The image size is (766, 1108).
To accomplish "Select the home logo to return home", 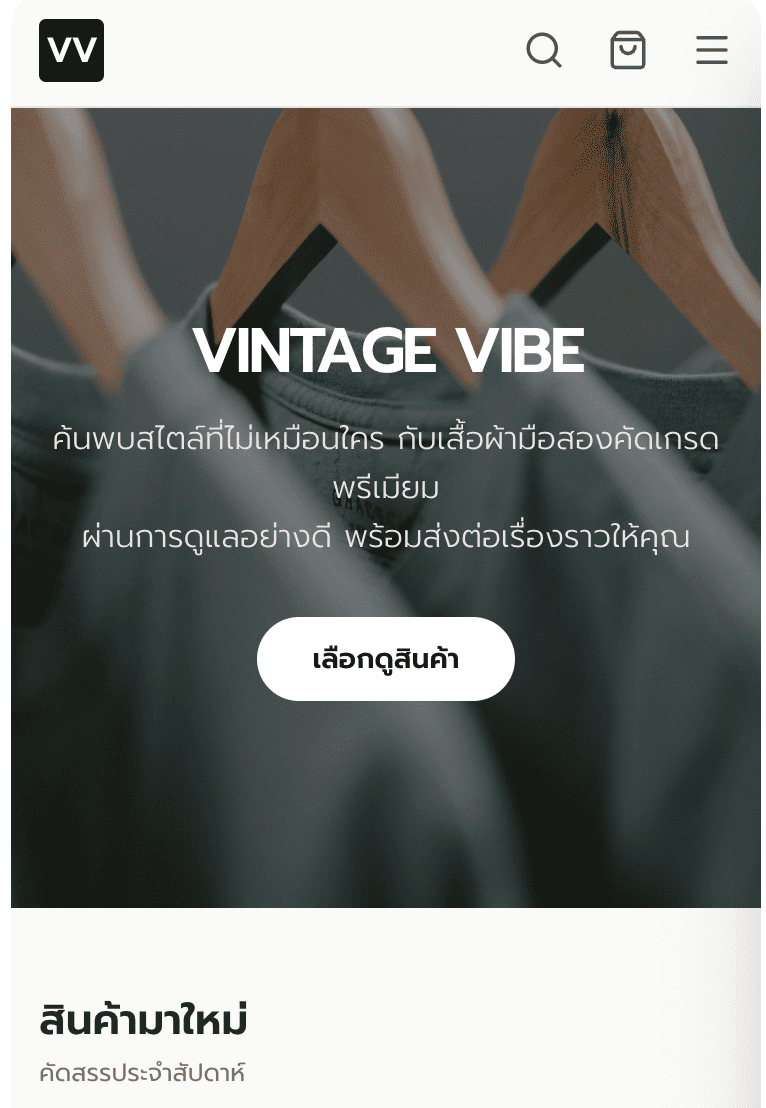I will click(x=71, y=51).
